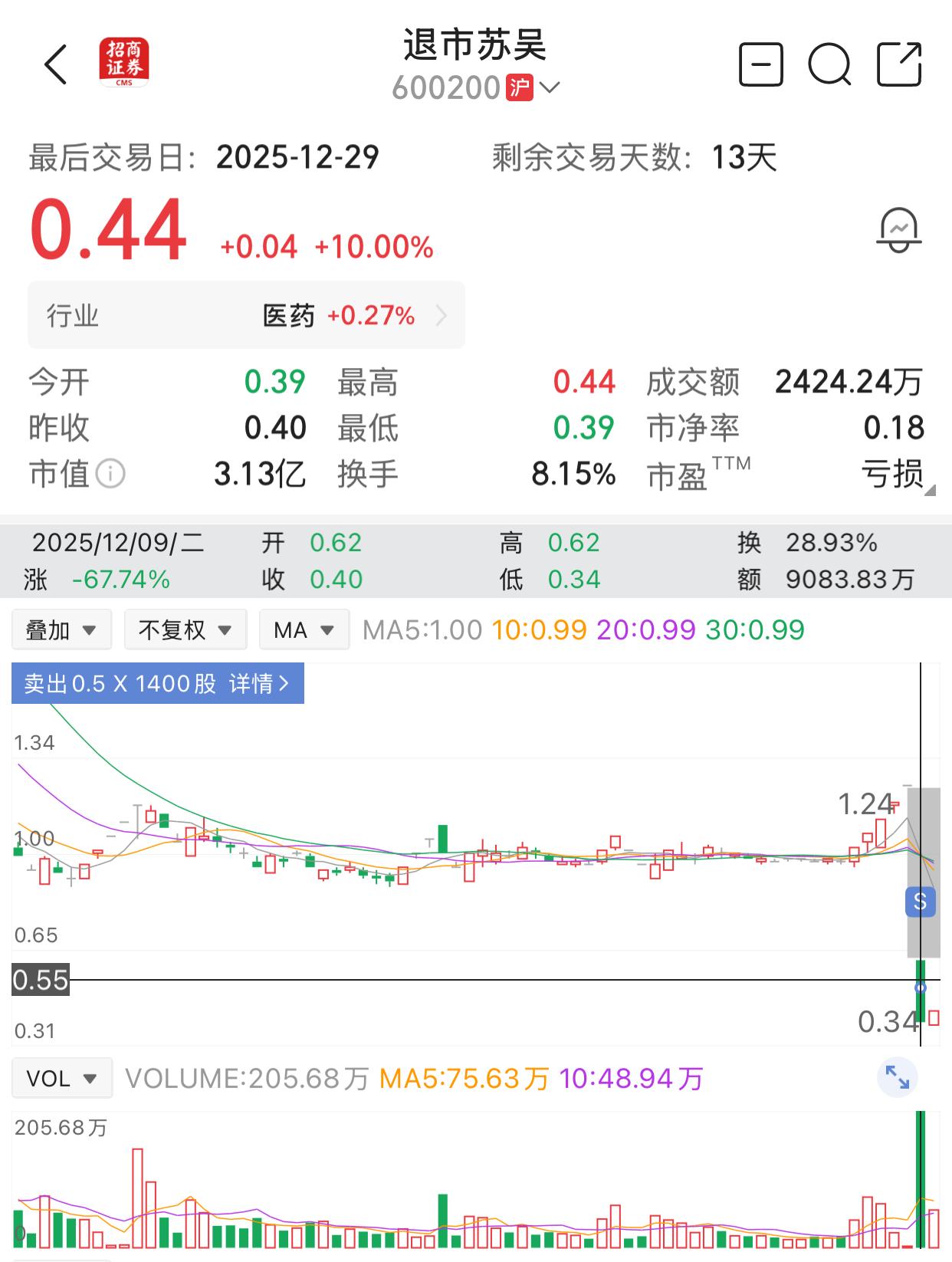Tap the minus box icon in header
The height and width of the screenshot is (1262, 952).
[x=760, y=64]
